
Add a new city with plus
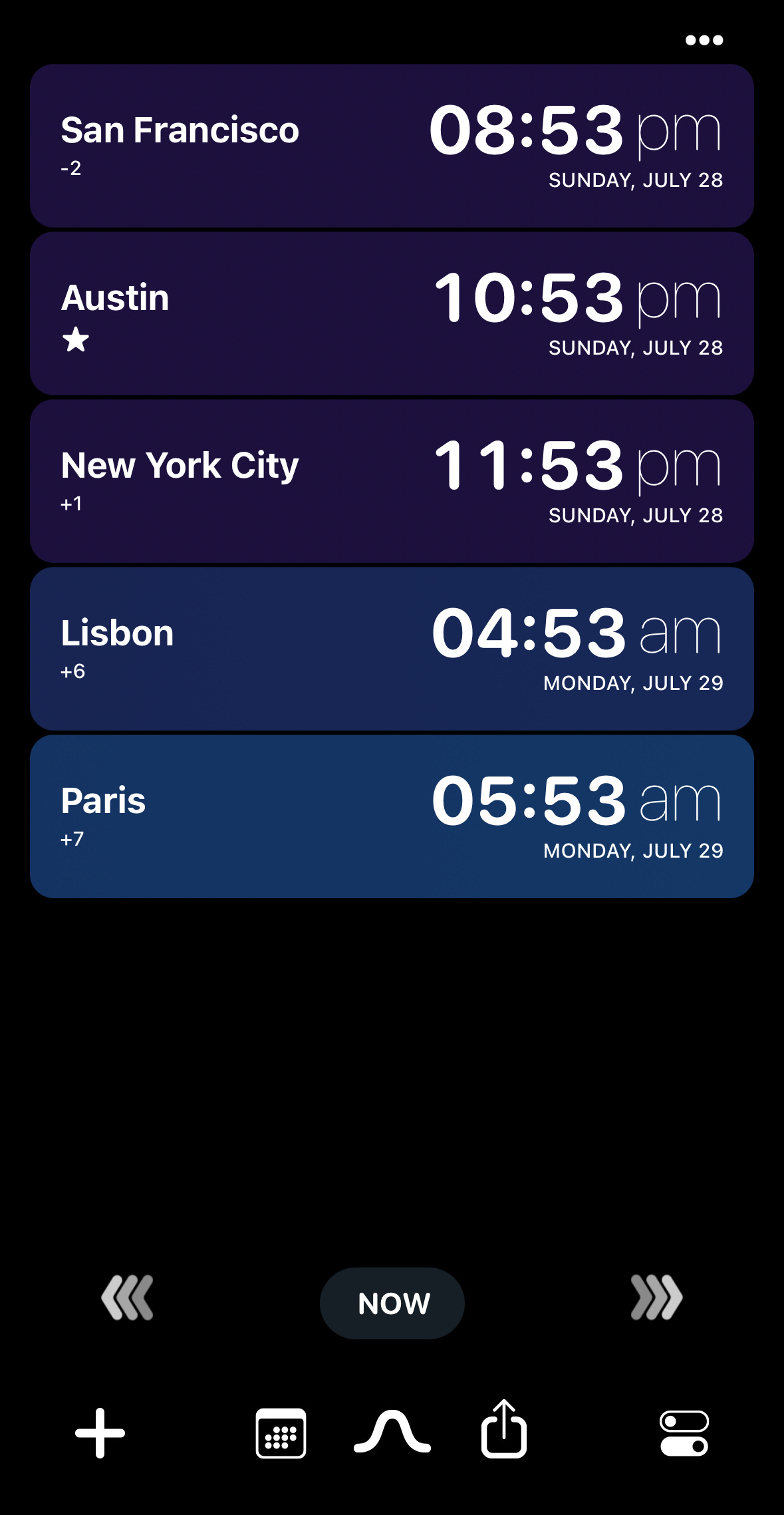coord(100,1432)
